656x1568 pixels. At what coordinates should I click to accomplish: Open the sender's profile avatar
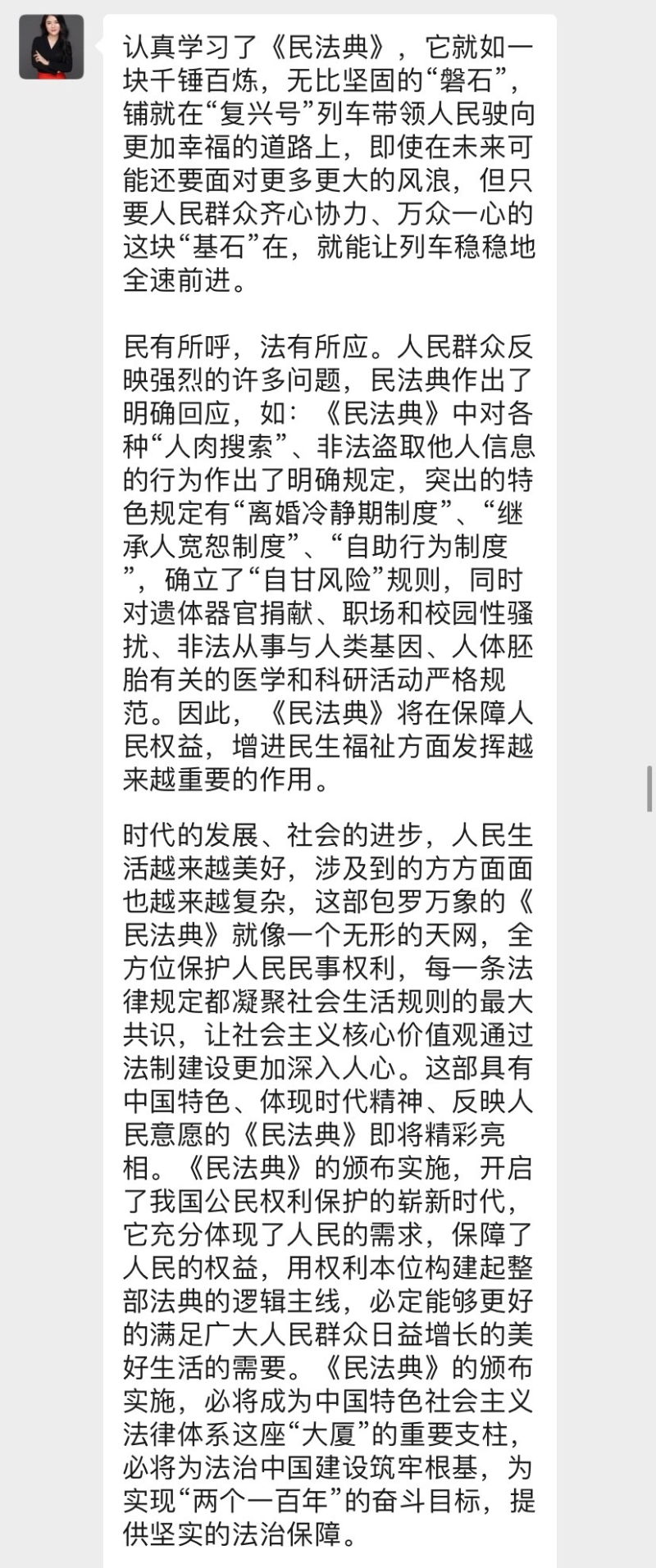[x=52, y=47]
